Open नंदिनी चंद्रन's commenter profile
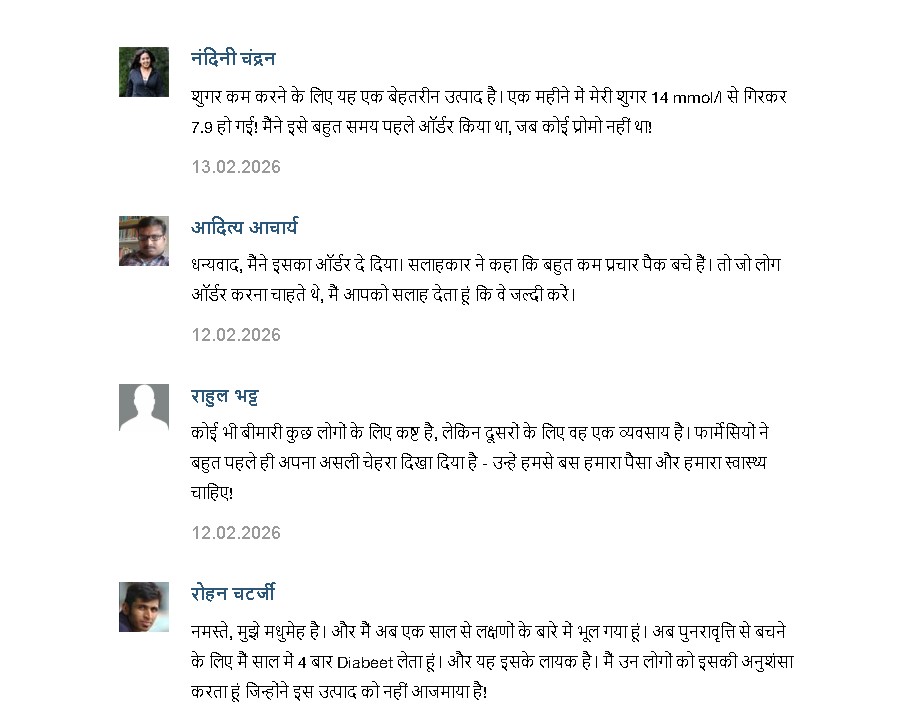901x715 pixels. click(233, 59)
